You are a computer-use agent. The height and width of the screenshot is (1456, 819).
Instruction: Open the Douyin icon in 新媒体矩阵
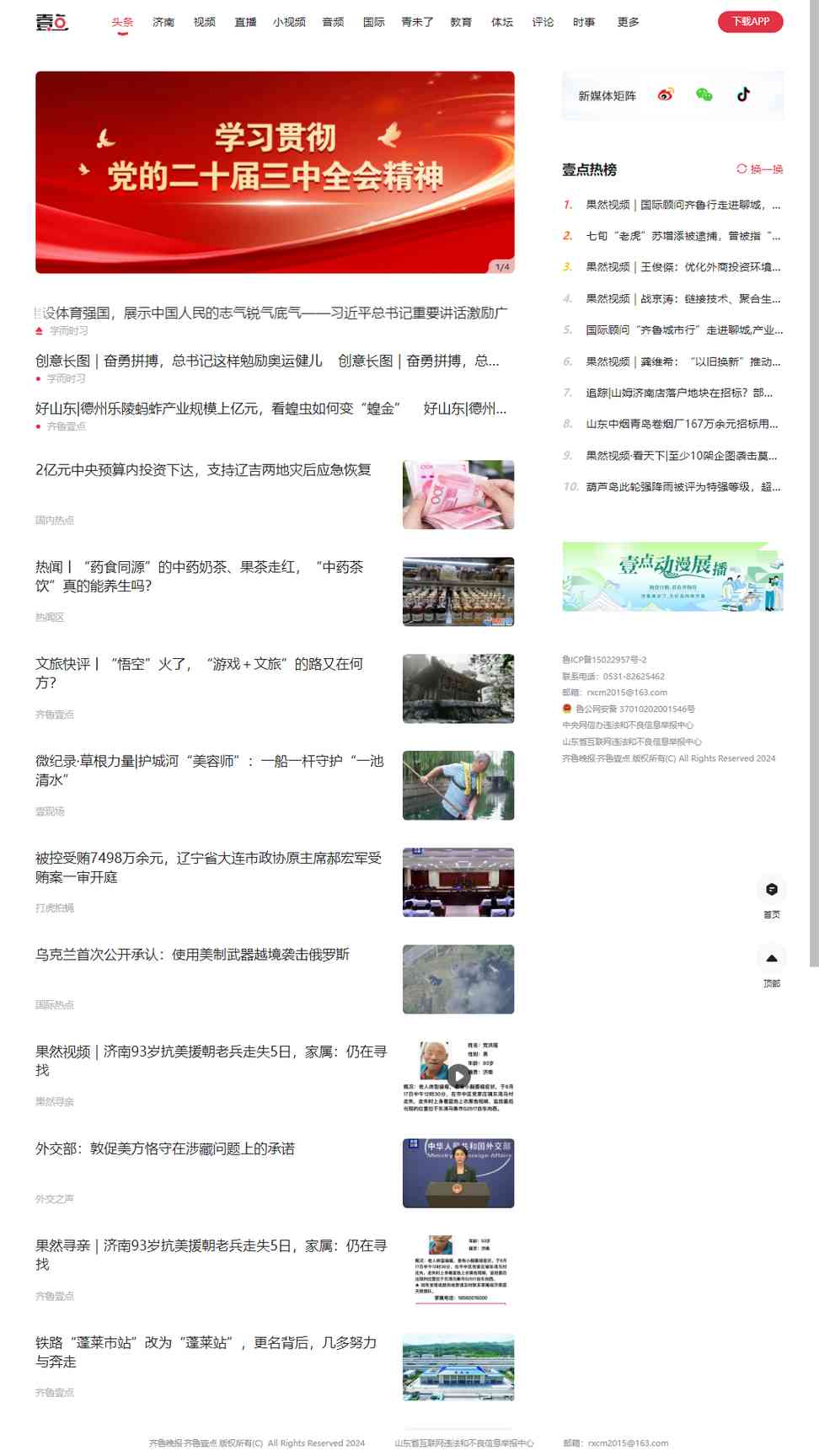[743, 94]
